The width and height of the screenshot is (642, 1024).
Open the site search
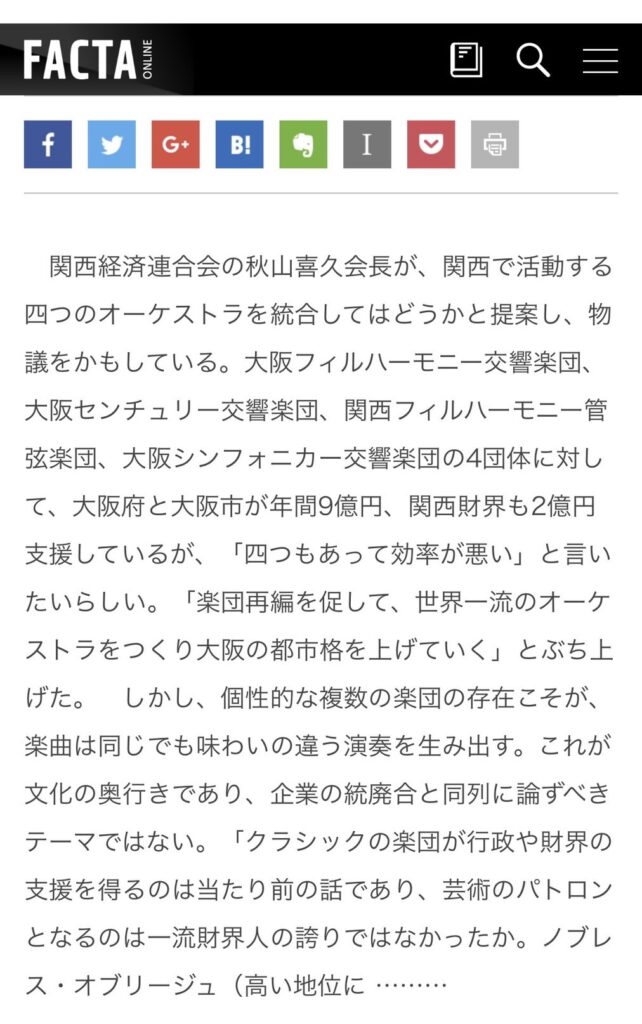tap(533, 61)
